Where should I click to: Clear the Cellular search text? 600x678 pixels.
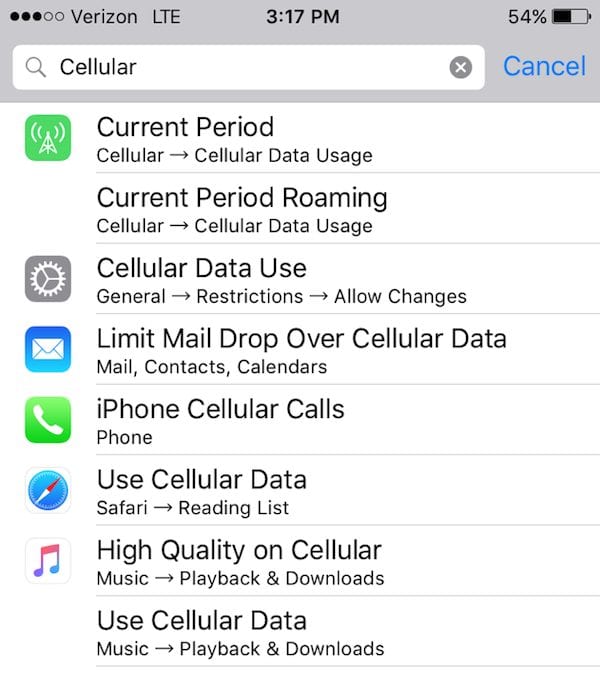pyautogui.click(x=460, y=67)
